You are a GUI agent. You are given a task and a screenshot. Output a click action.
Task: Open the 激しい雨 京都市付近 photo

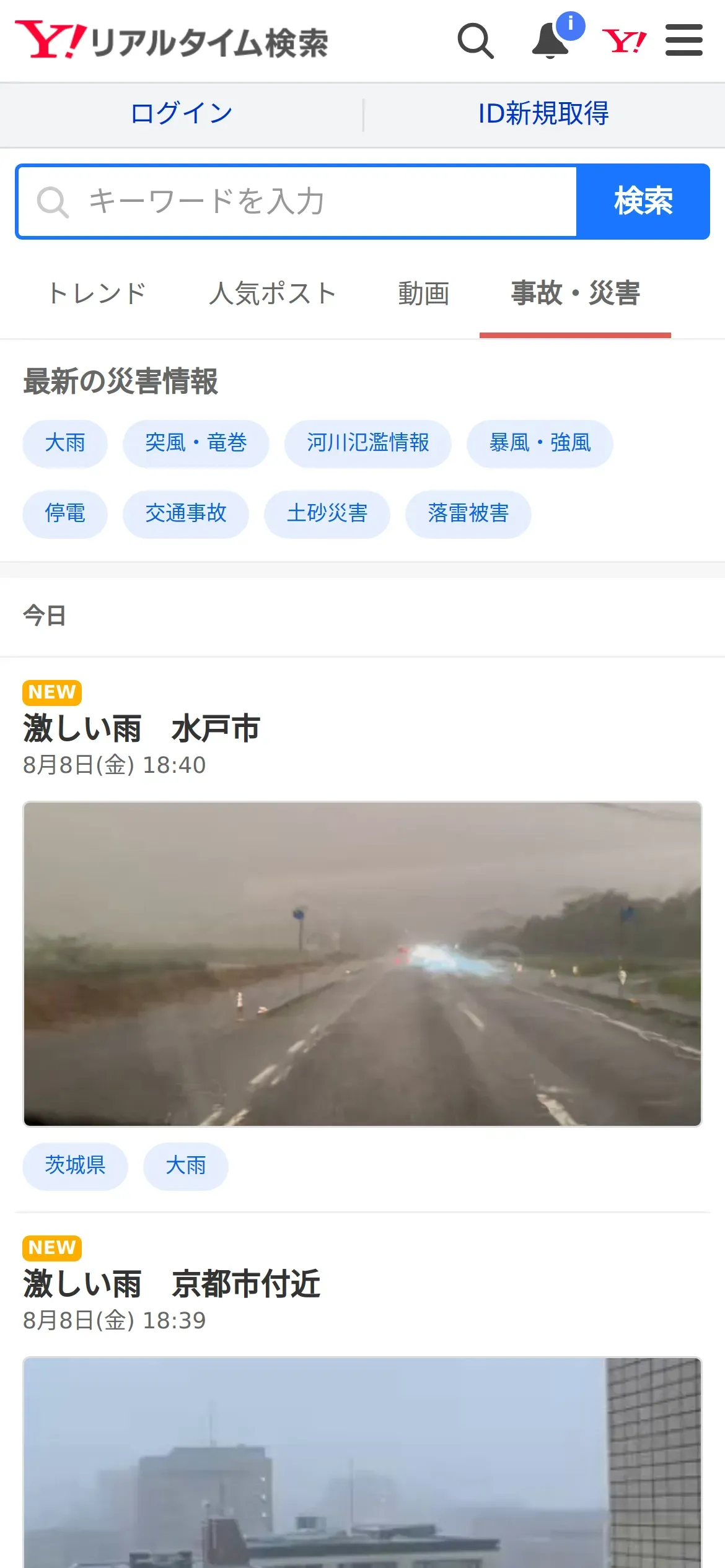[x=362, y=1463]
